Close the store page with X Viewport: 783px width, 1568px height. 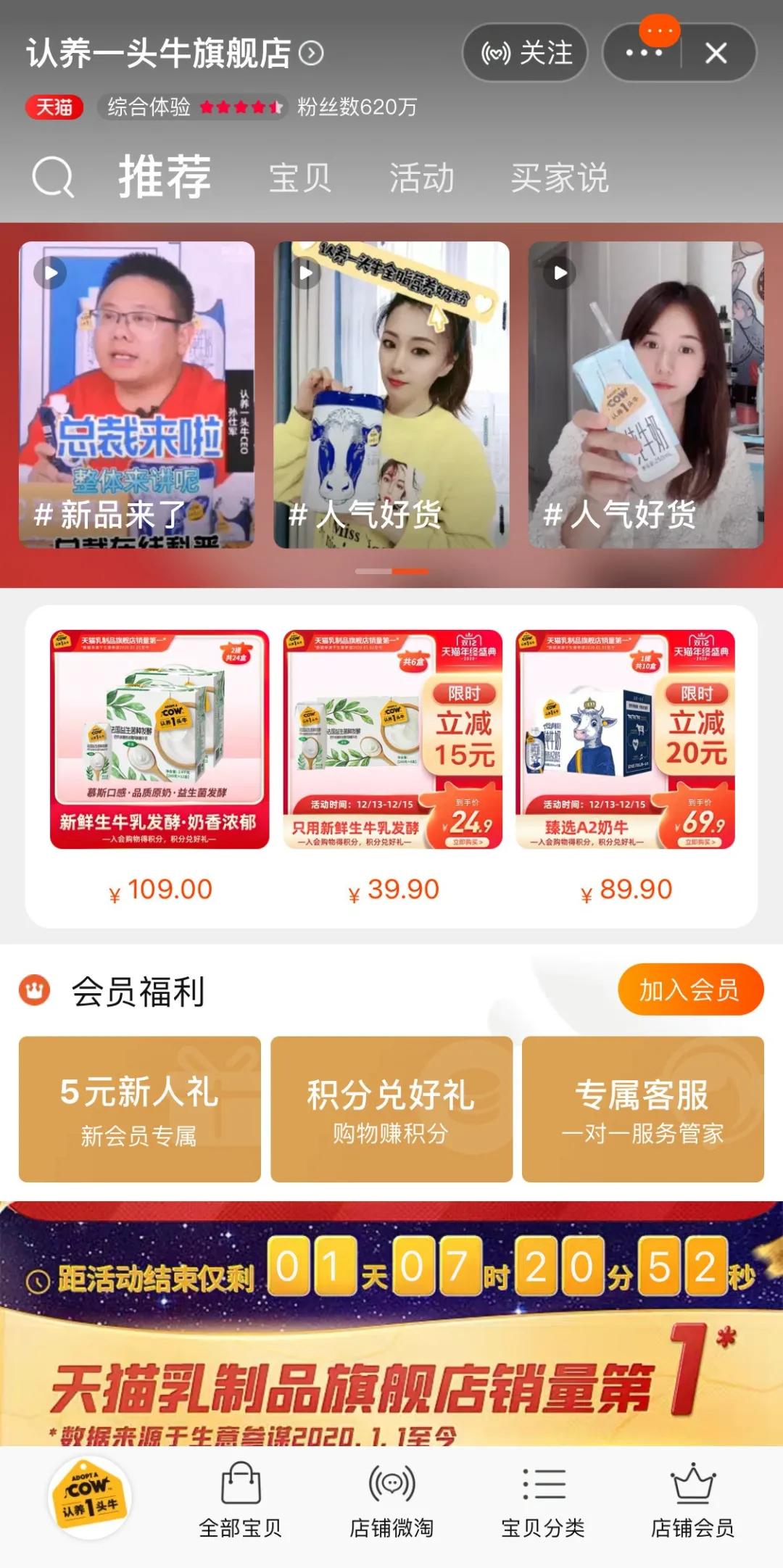coord(716,53)
